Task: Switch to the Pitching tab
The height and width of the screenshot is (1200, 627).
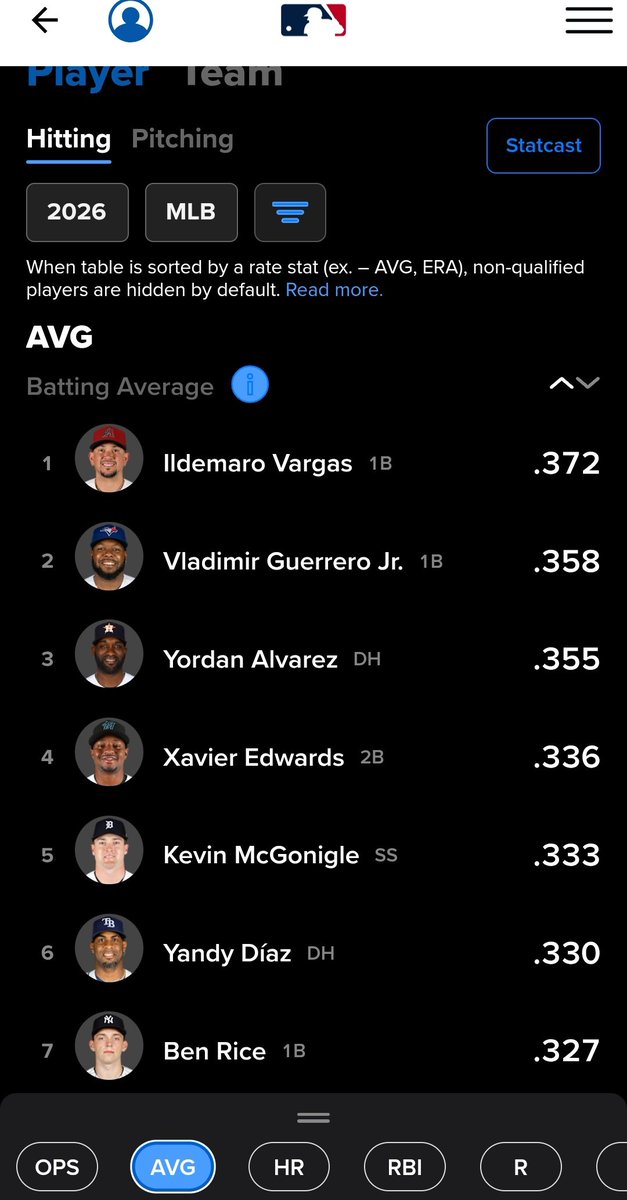Action: (x=182, y=139)
